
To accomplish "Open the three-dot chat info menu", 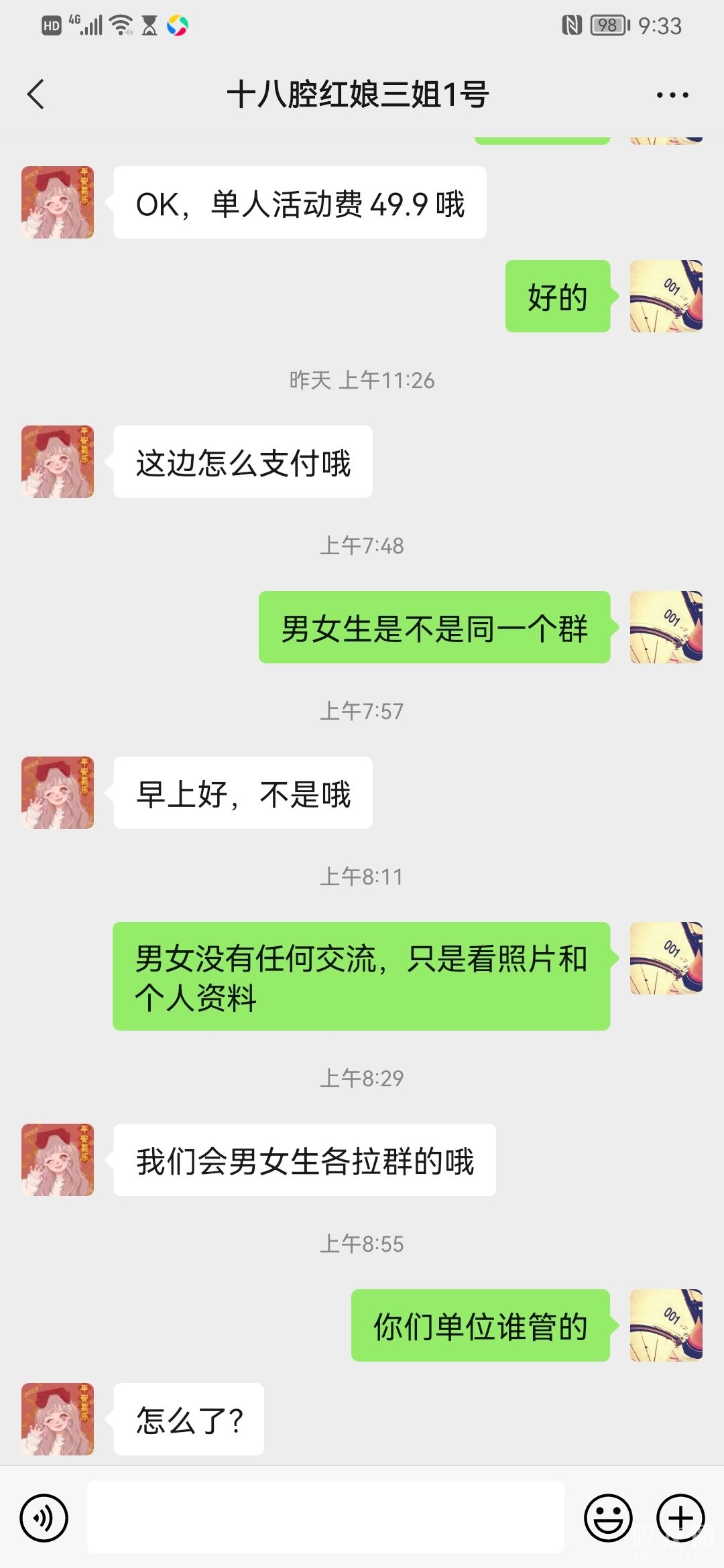I will coord(672,95).
